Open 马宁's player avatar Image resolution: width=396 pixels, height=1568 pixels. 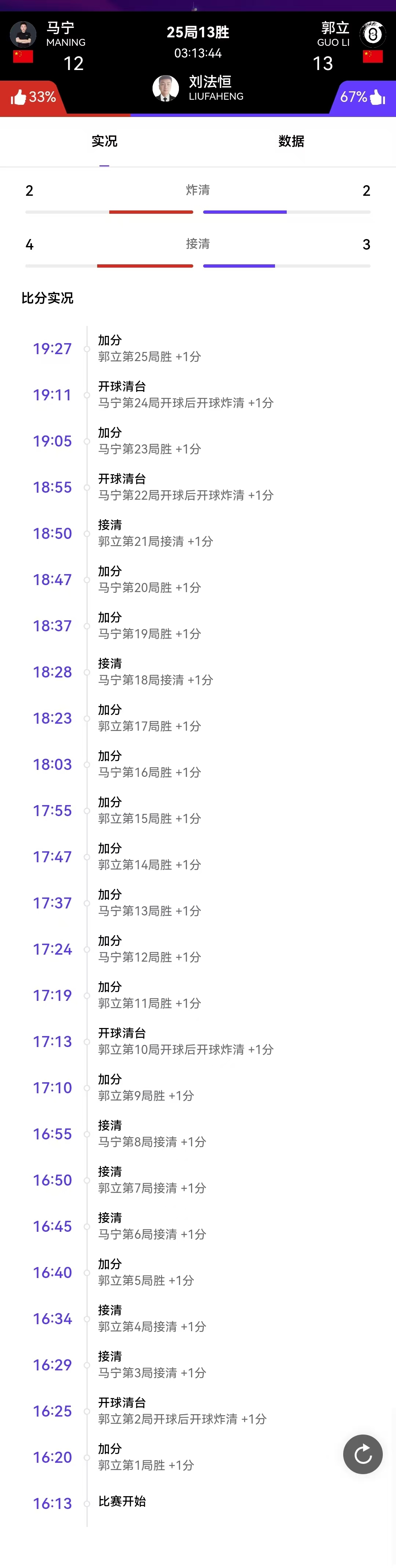point(23,35)
